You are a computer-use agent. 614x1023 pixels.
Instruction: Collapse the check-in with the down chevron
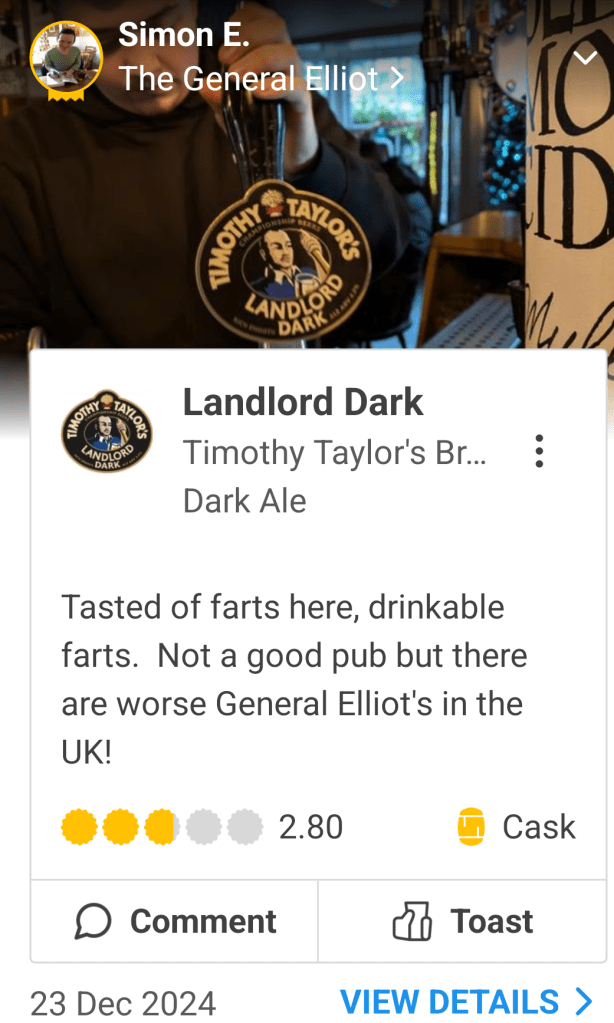click(x=583, y=57)
